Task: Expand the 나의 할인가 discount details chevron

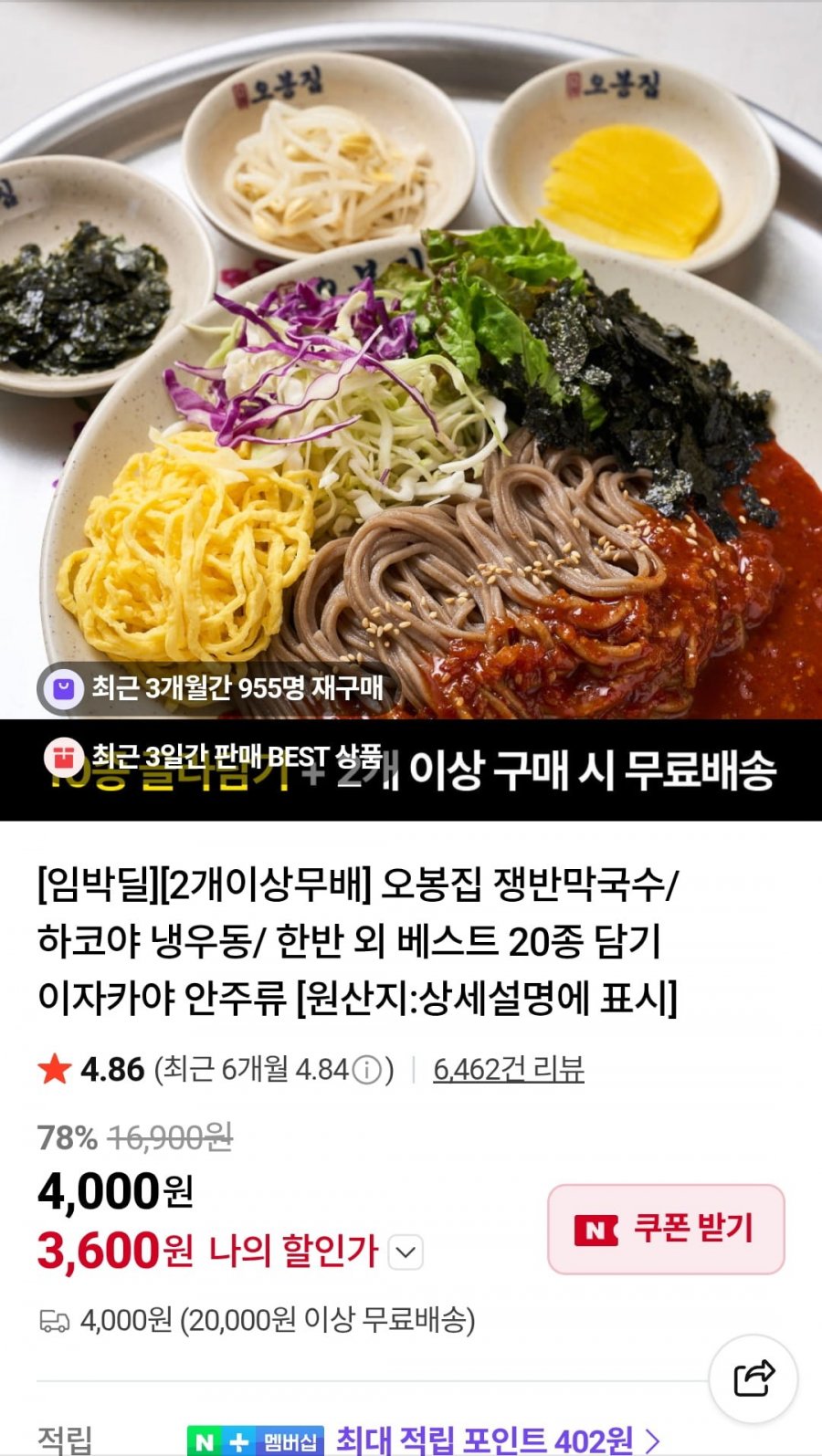Action: click(x=406, y=1252)
